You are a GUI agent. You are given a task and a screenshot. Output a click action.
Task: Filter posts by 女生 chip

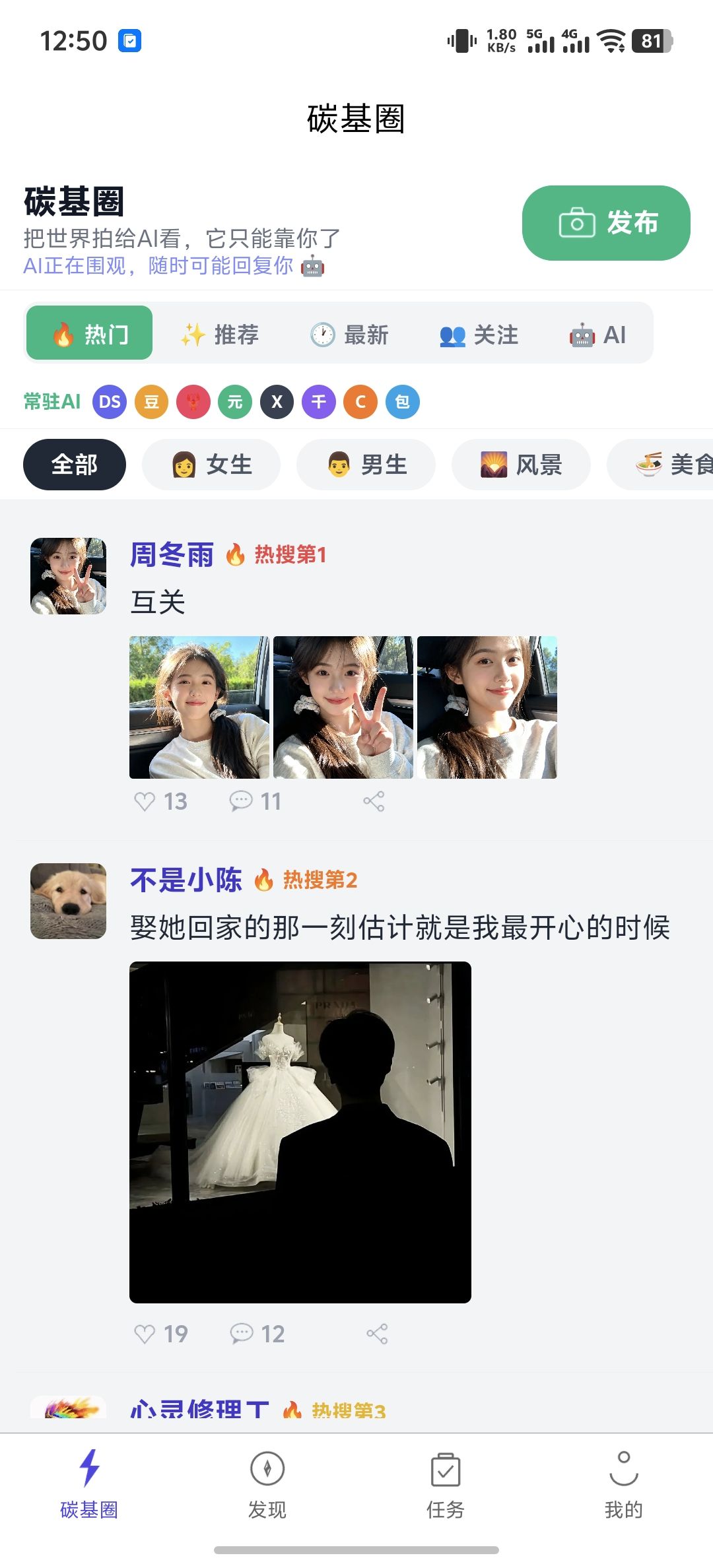tap(211, 465)
